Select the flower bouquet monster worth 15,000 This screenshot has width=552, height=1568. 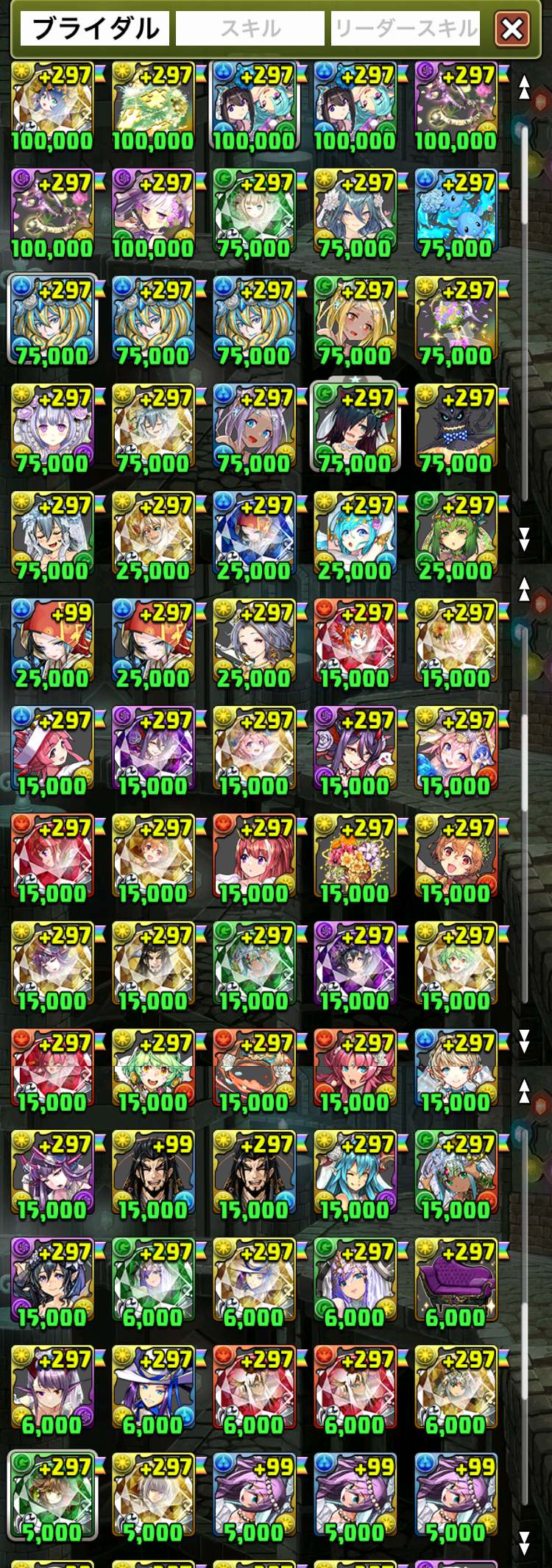point(355,858)
